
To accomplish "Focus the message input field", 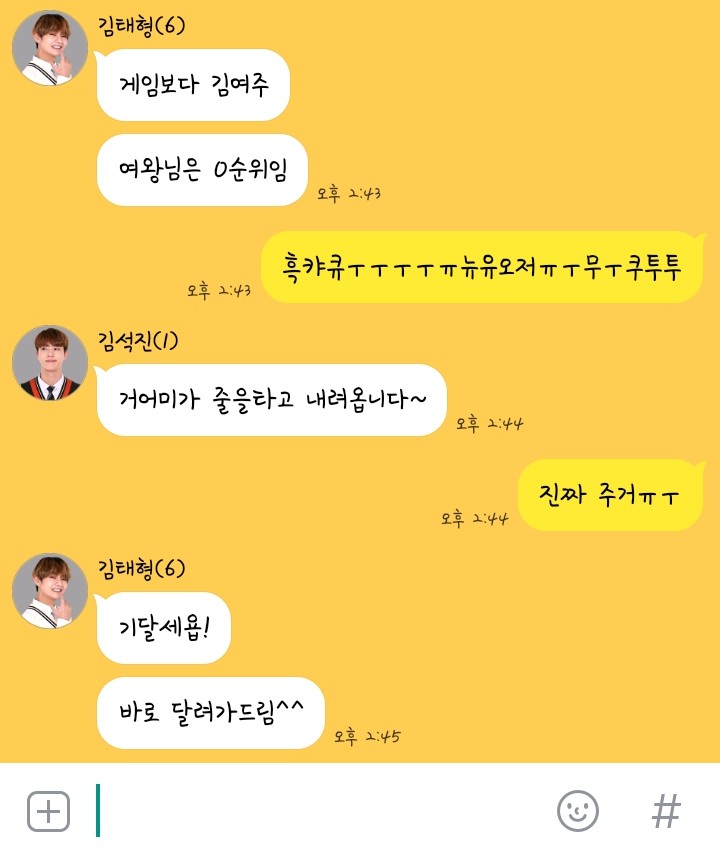I will pyautogui.click(x=320, y=811).
